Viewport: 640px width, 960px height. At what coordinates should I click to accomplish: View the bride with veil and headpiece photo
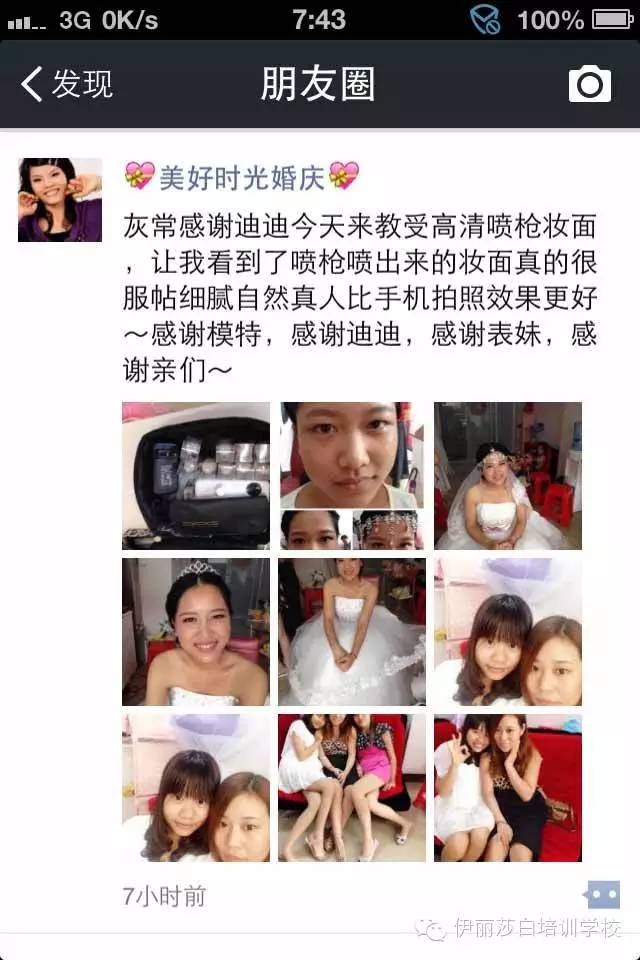(x=507, y=476)
